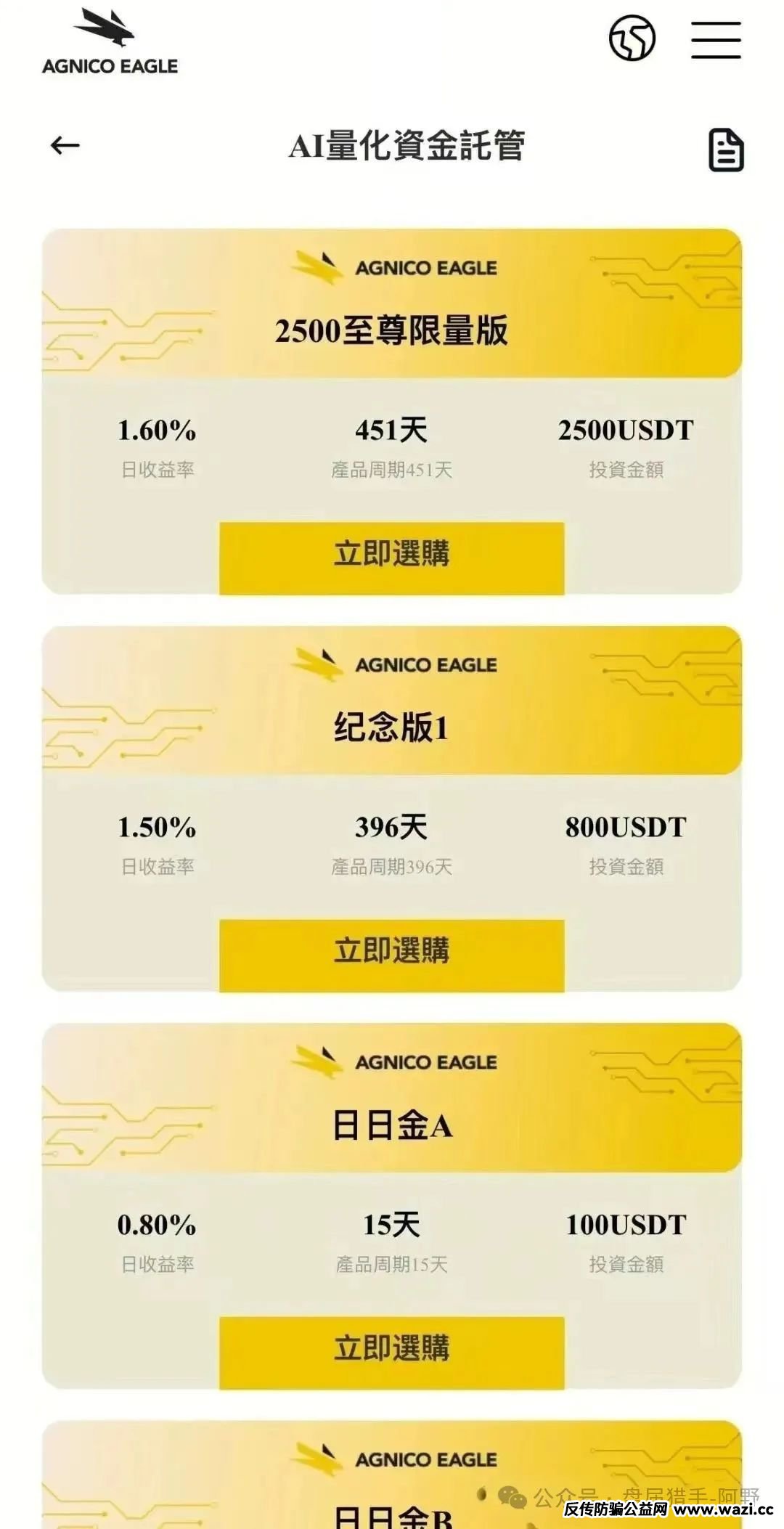Open the records document icon
The width and height of the screenshot is (784, 1529).
(725, 150)
